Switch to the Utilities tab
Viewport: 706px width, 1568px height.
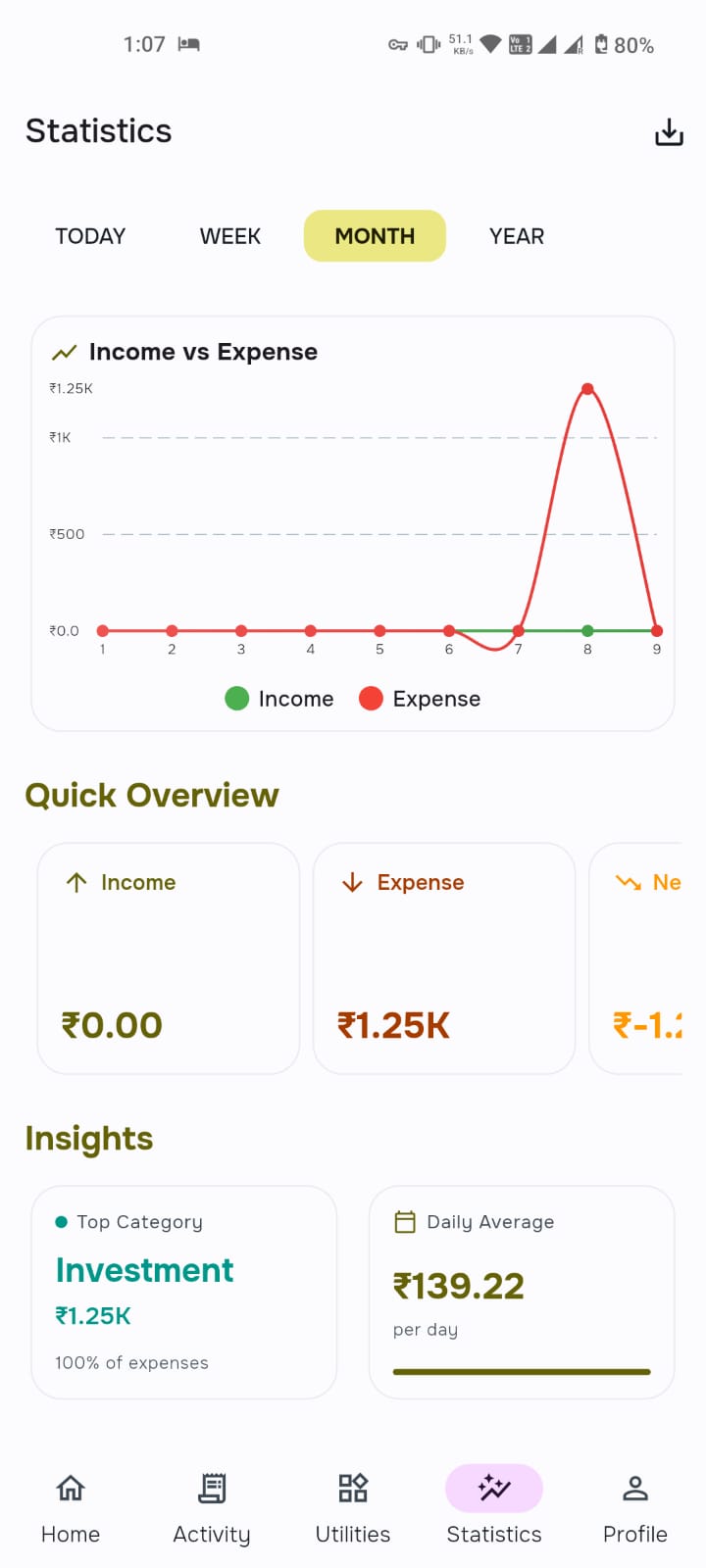point(353,1507)
